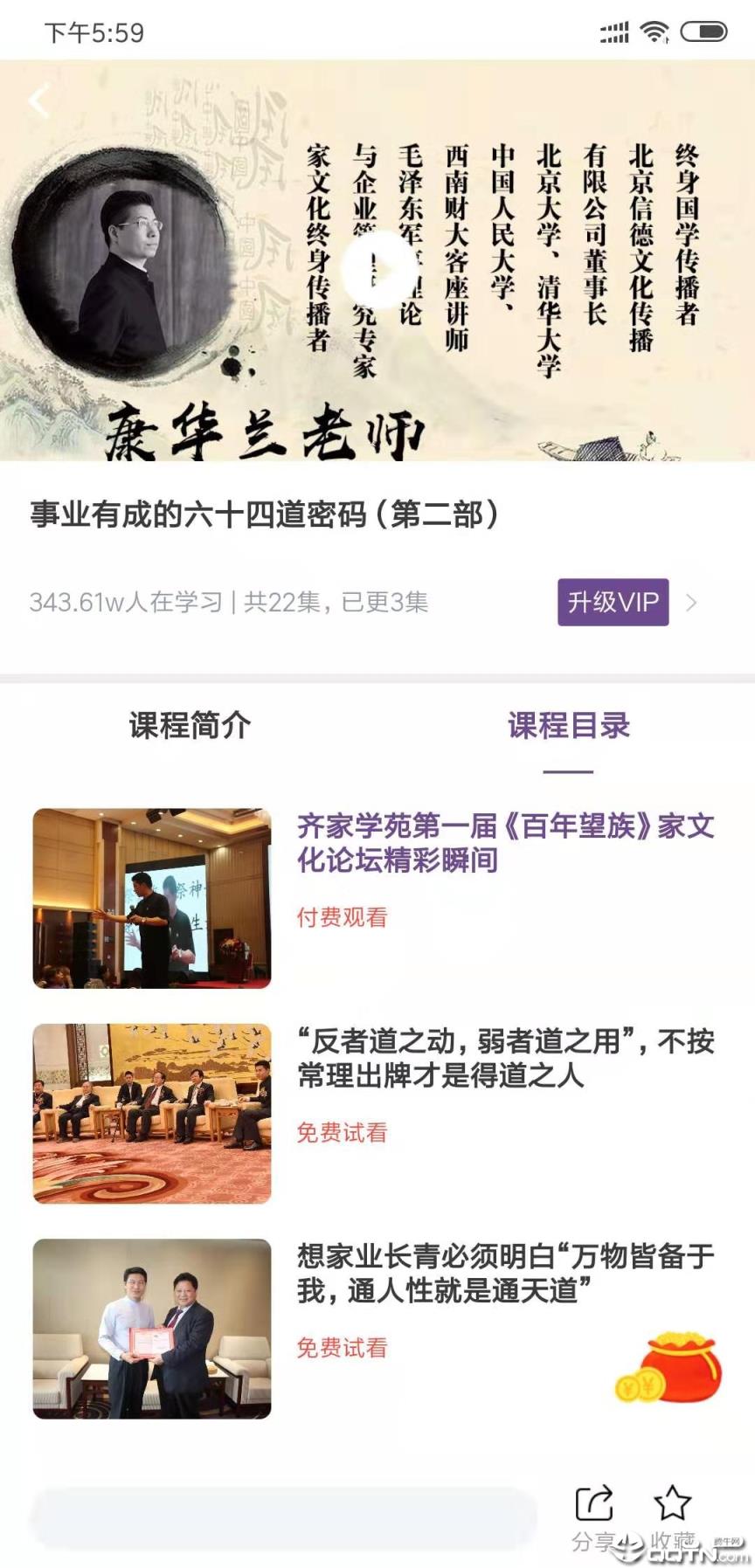Tap the back arrow to exit course page
The image size is (755, 1568).
38,101
